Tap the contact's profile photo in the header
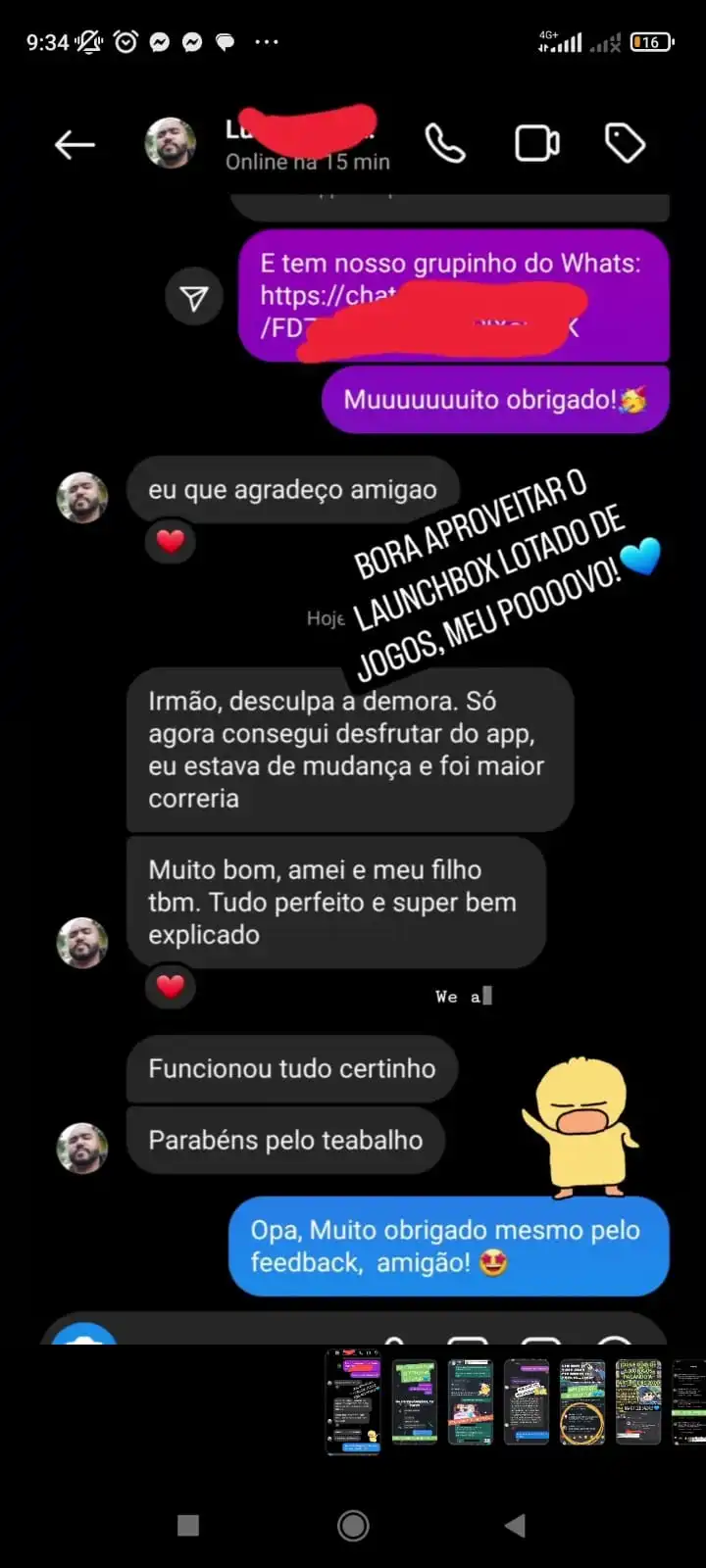Screen dimensions: 706x1568 (170, 142)
